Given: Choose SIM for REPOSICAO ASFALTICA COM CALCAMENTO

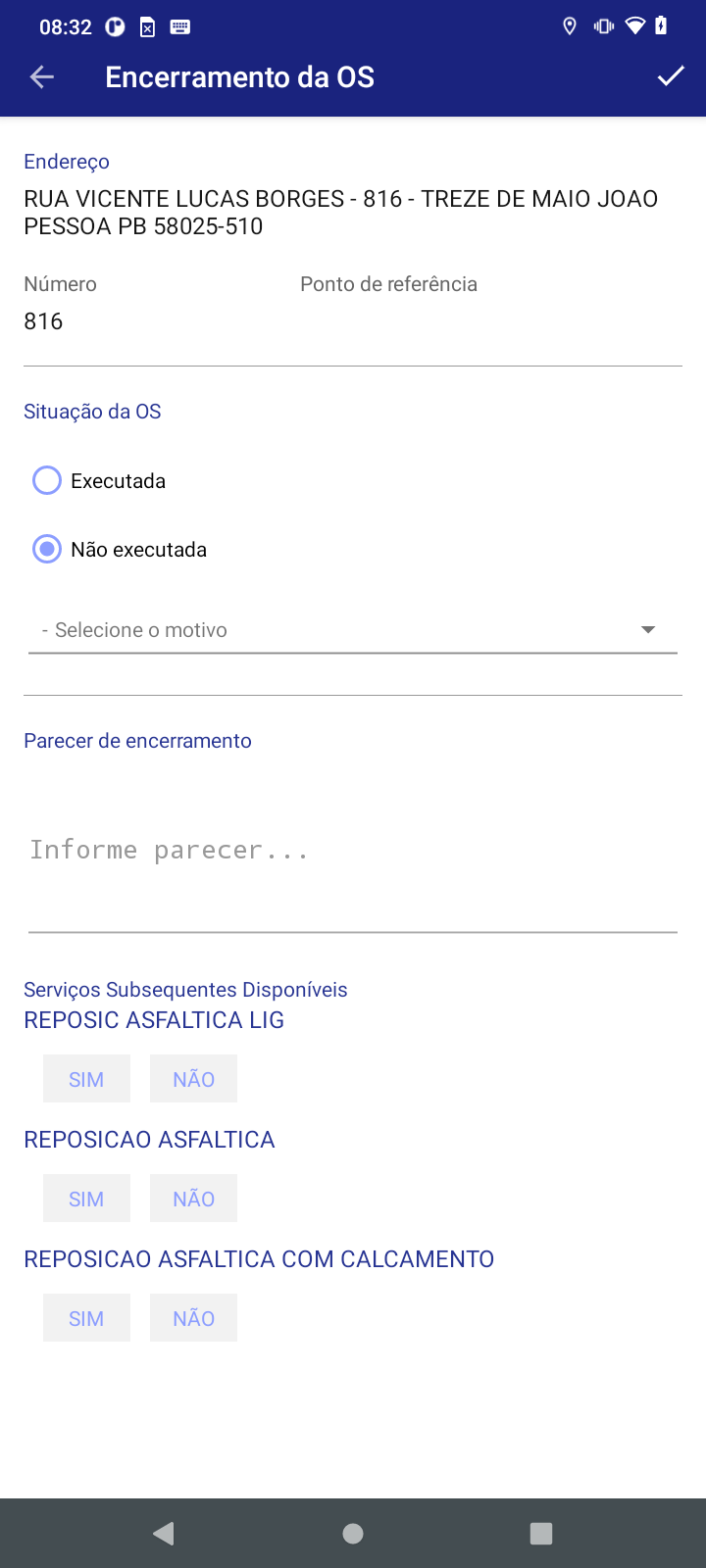Looking at the screenshot, I should (x=86, y=1317).
